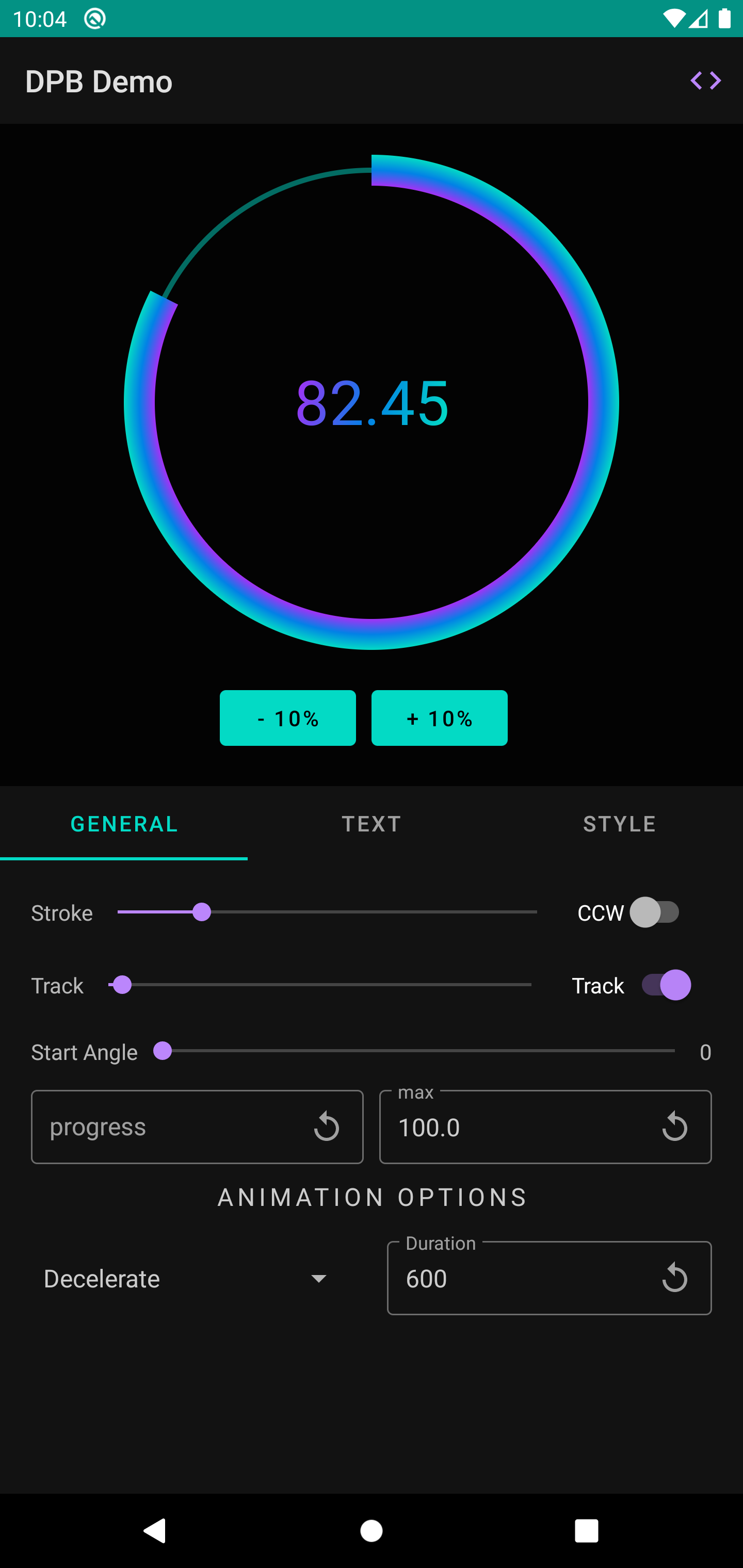
Task: Reset the max field value
Action: pos(674,1126)
